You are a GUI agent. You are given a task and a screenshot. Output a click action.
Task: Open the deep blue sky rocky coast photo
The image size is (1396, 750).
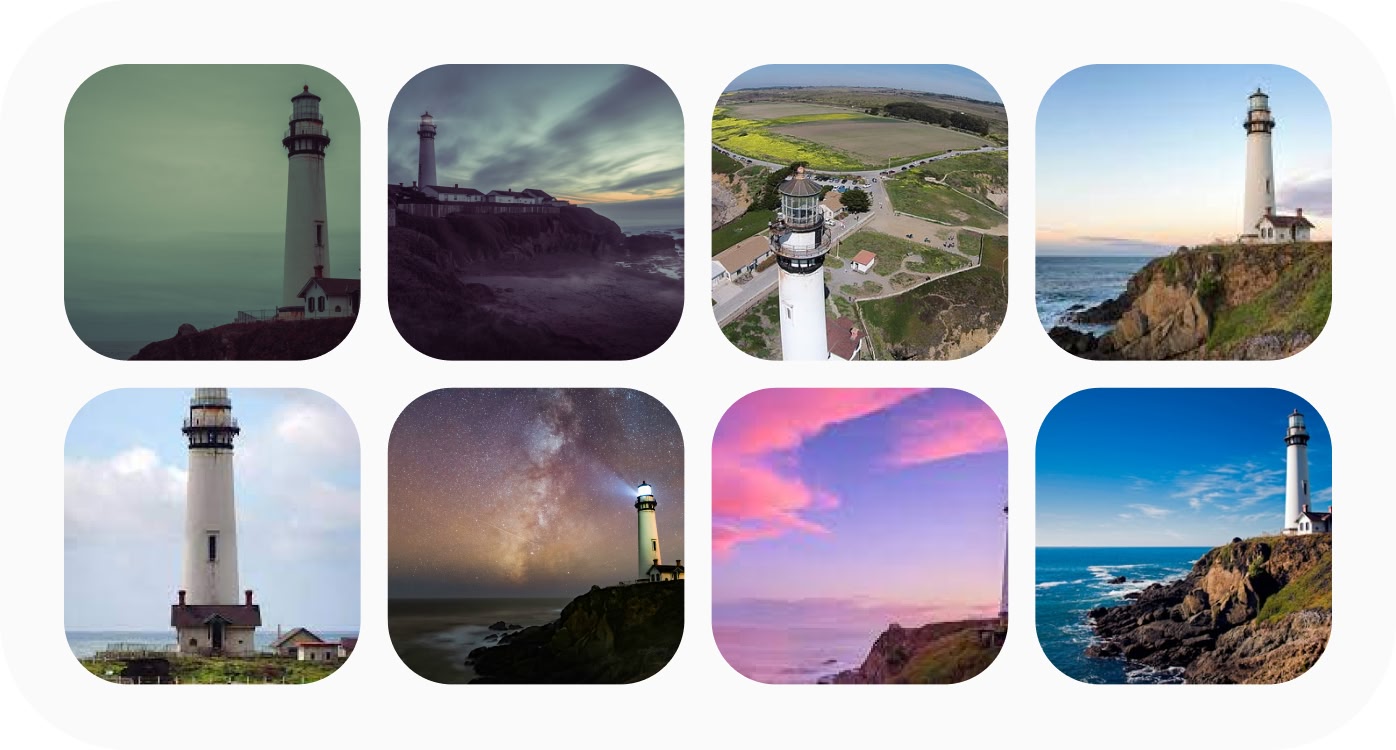coord(1184,536)
